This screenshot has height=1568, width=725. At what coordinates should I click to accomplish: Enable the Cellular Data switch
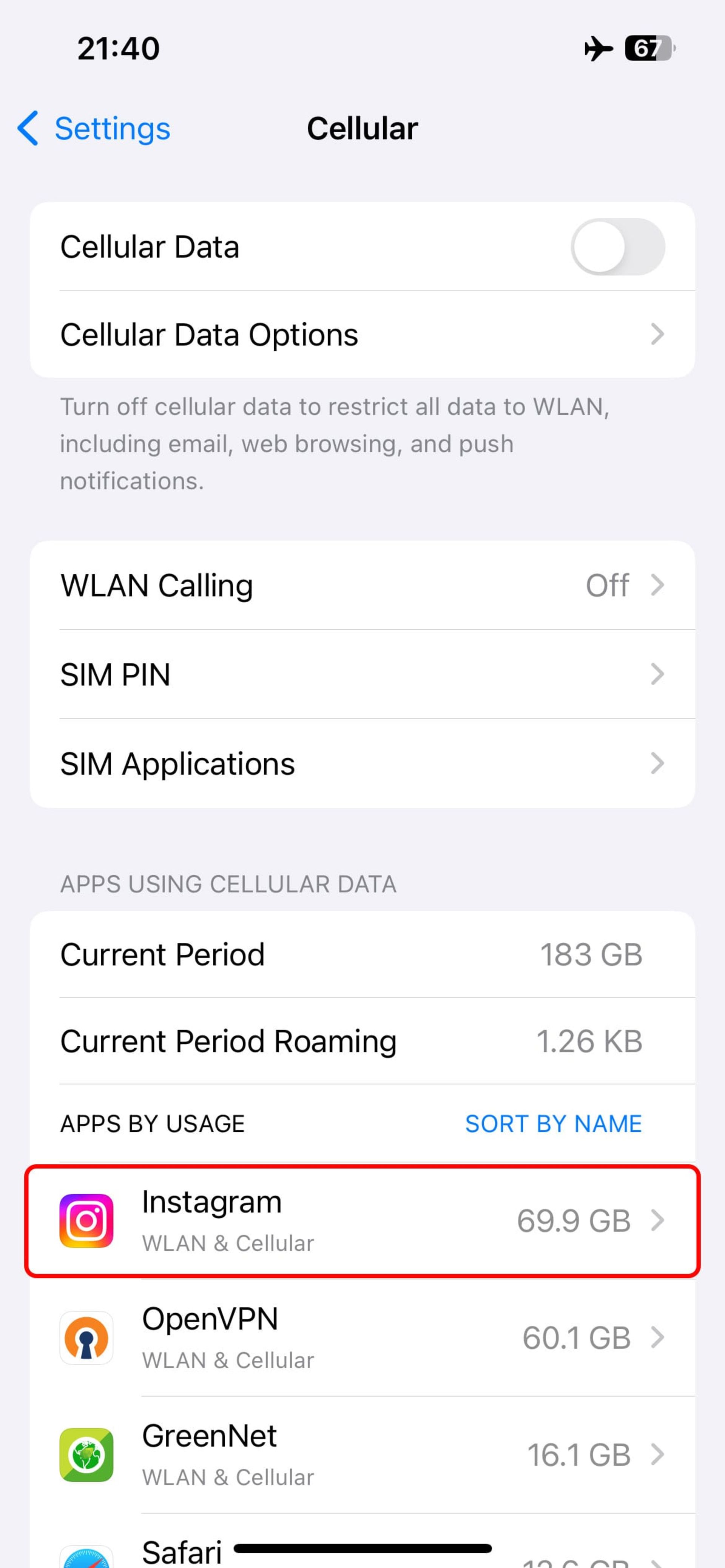pos(618,246)
